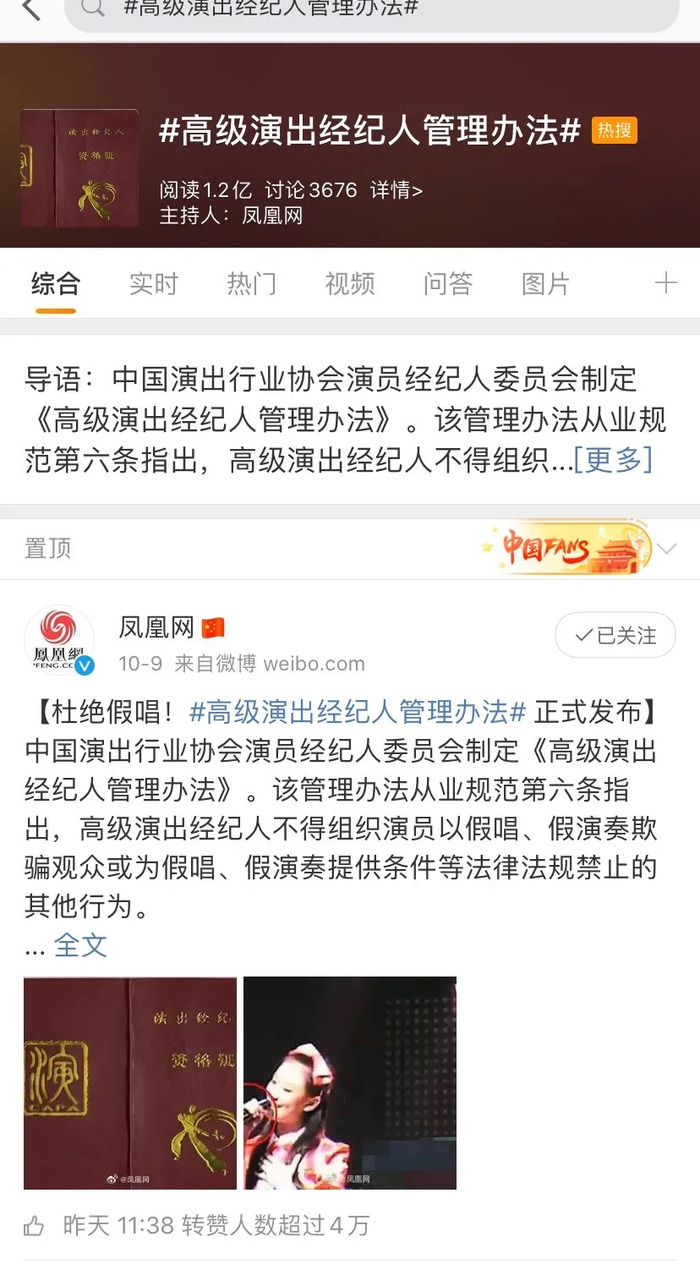This screenshot has height=1264, width=700.
Task: View the red certificate booklet image
Action: [130, 1083]
